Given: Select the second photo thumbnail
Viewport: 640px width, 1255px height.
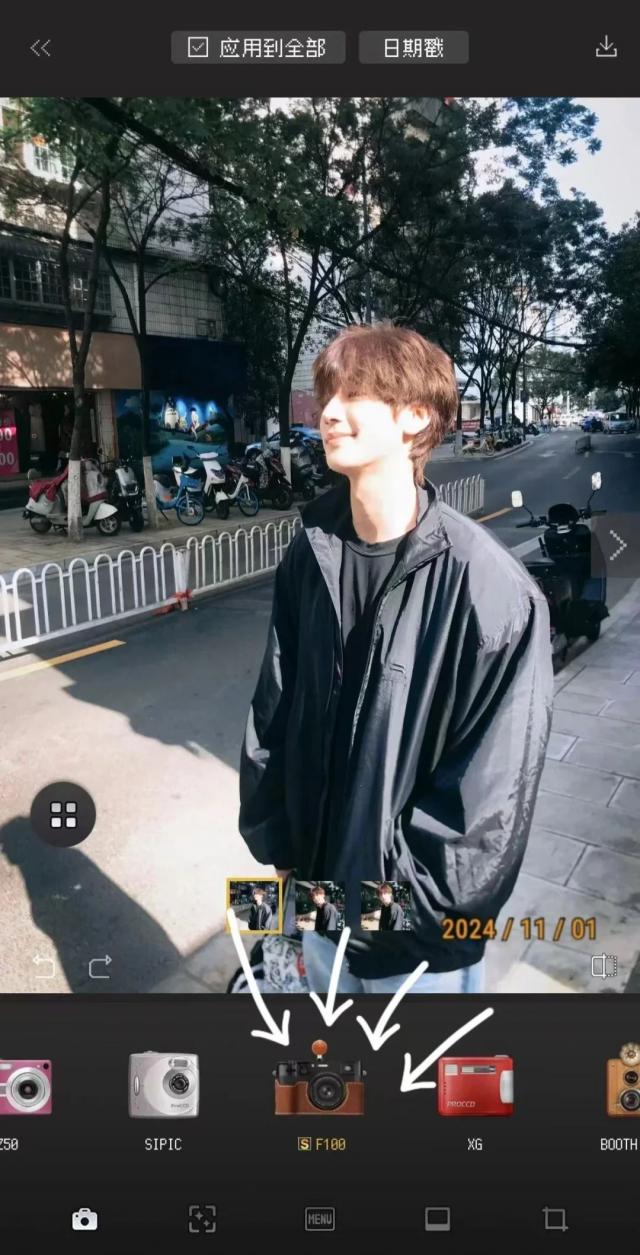Looking at the screenshot, I should click(320, 905).
